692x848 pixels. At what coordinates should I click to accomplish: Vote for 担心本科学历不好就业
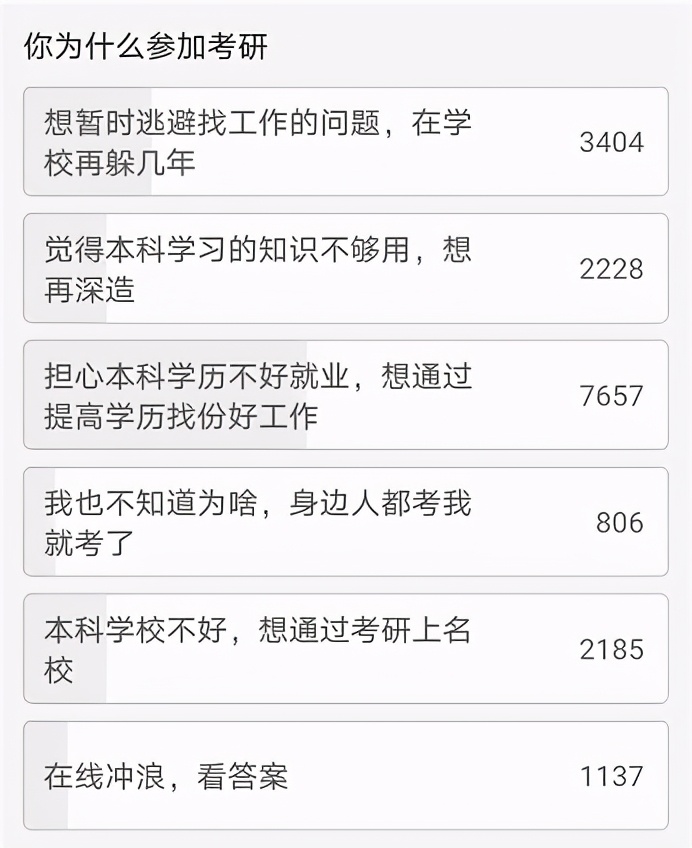[345, 395]
